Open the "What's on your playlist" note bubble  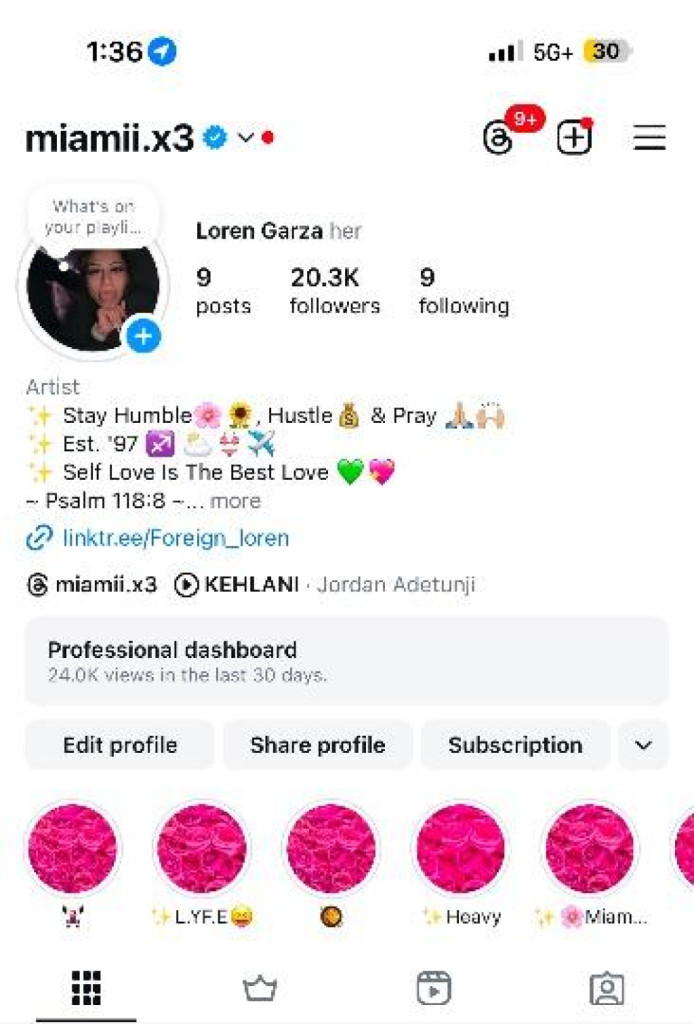click(x=92, y=216)
